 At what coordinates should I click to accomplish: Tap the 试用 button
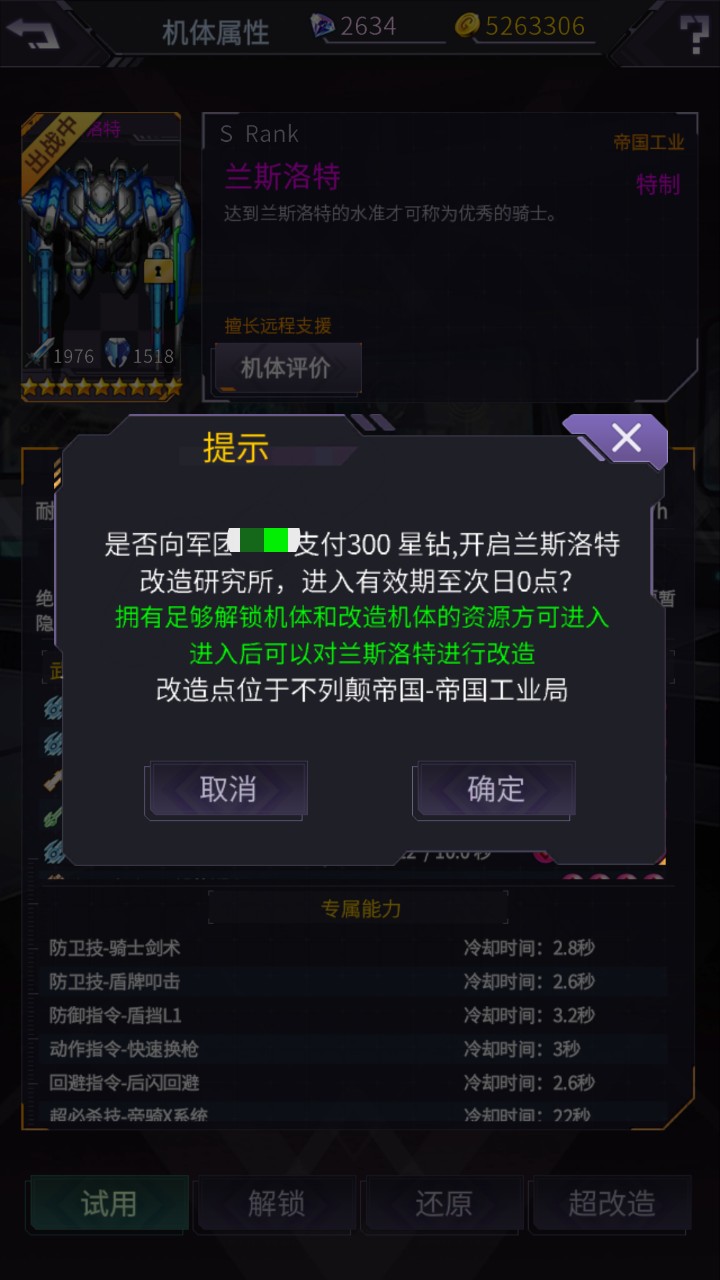(109, 1203)
